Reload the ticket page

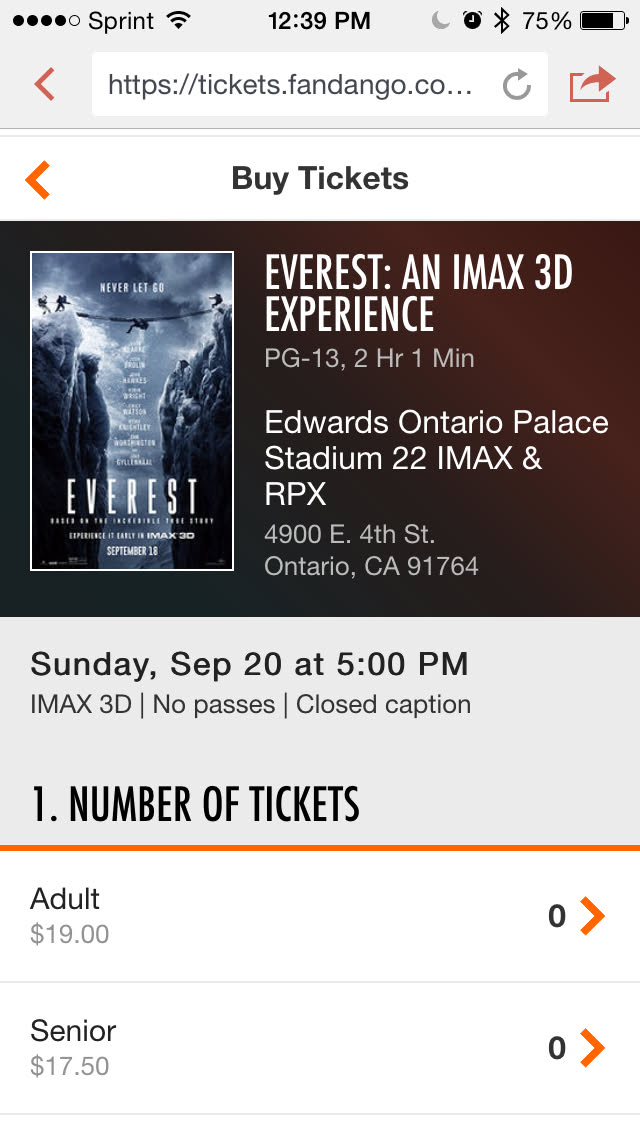tap(516, 85)
